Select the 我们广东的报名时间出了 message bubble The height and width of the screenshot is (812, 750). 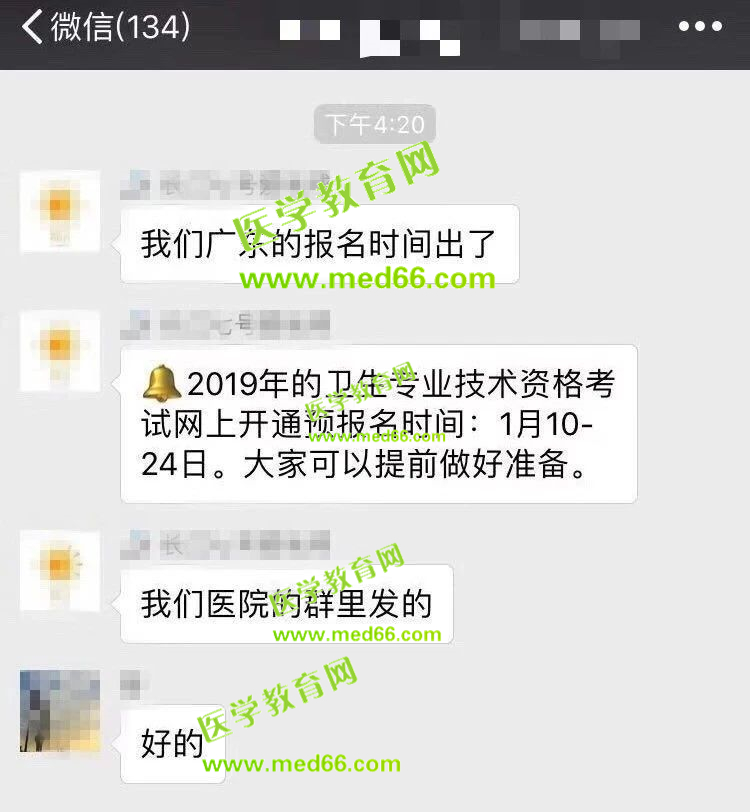tap(320, 243)
